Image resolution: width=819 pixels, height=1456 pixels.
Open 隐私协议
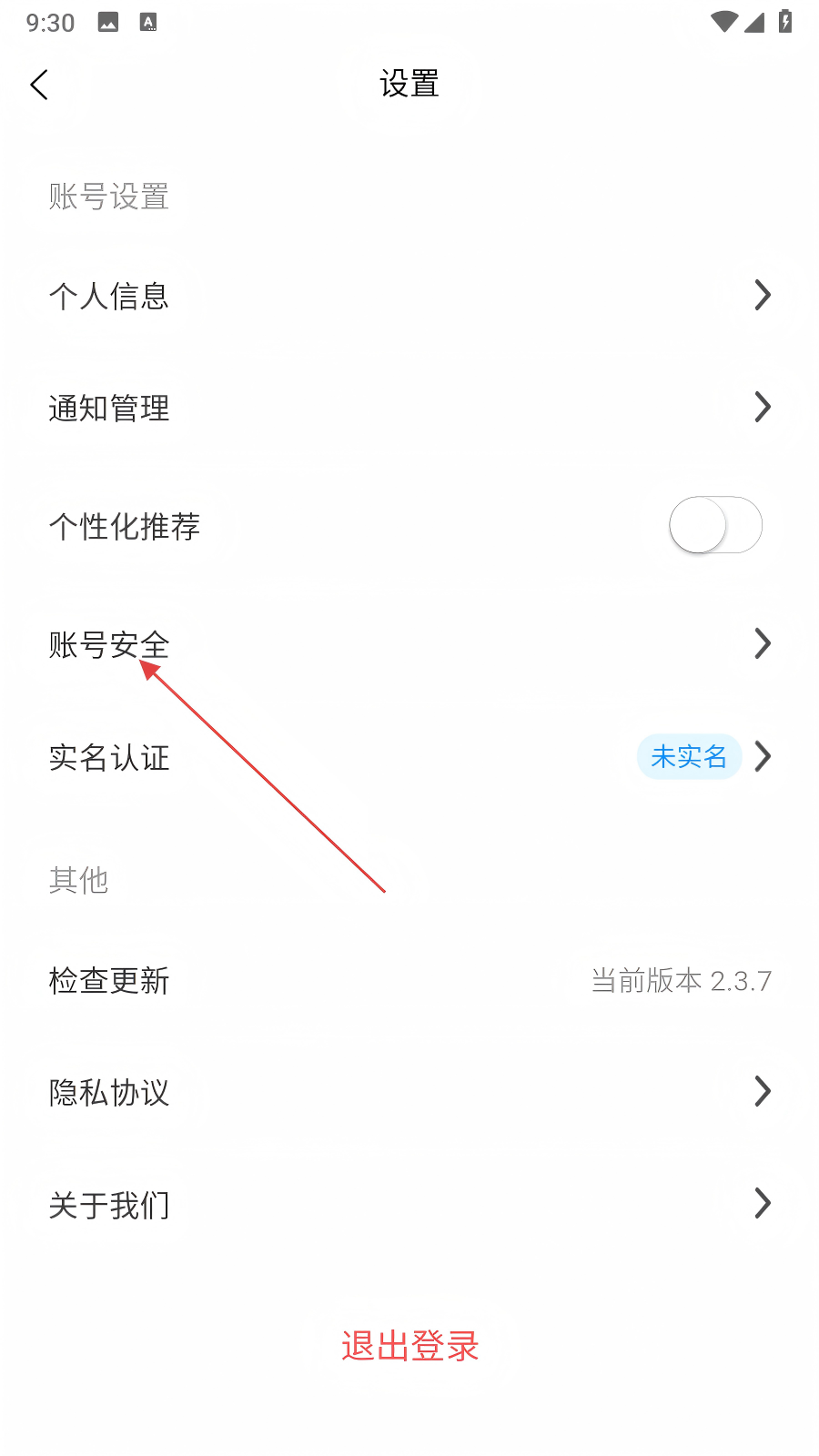coord(409,1092)
